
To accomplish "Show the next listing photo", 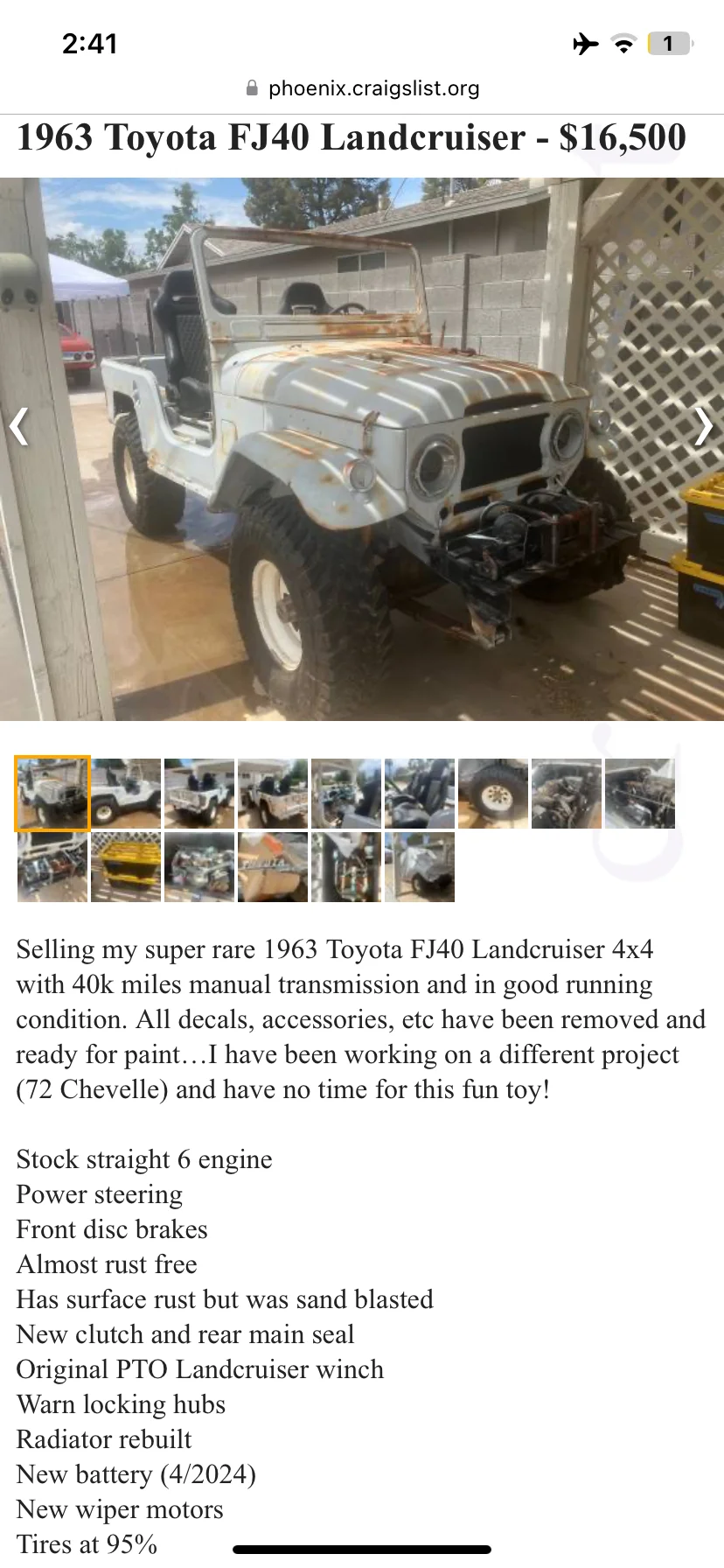I will click(704, 427).
